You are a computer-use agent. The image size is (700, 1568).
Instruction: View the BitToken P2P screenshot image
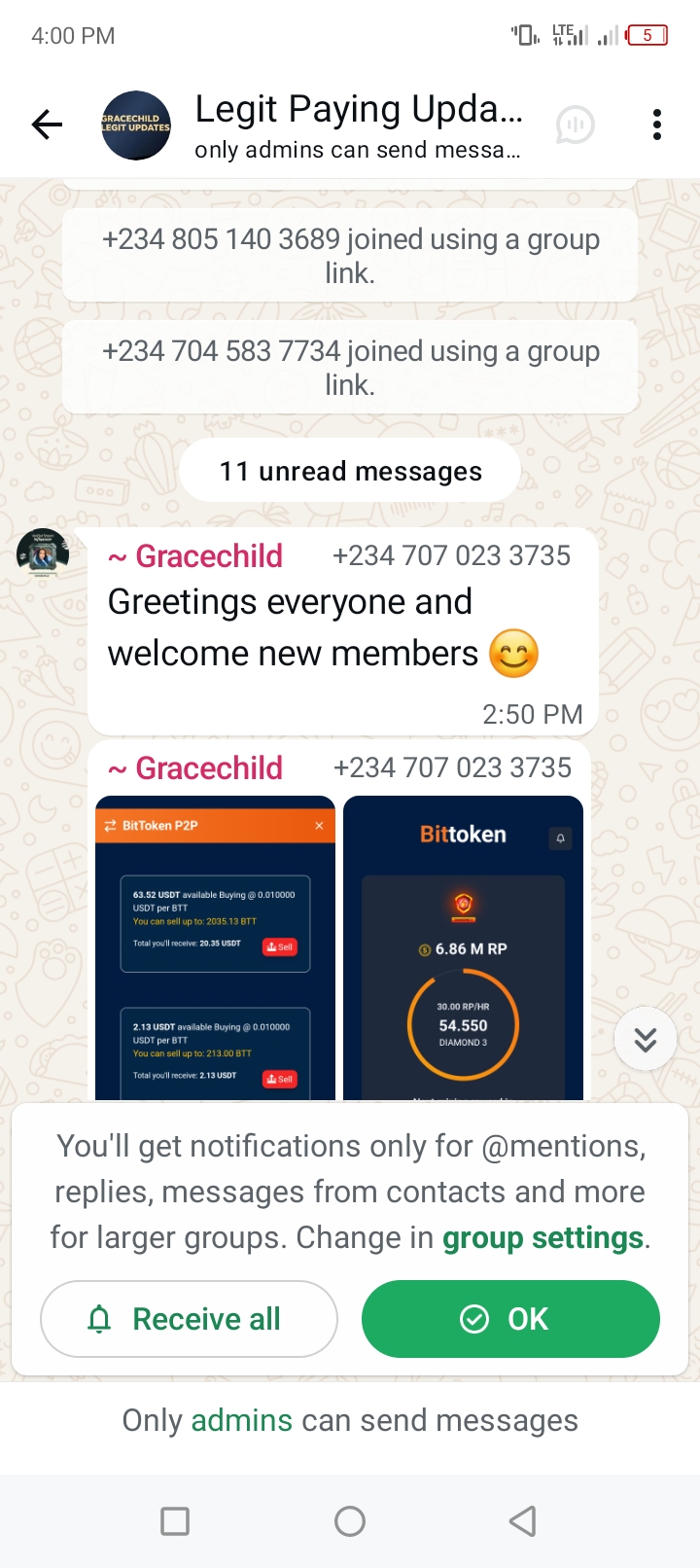point(215,948)
